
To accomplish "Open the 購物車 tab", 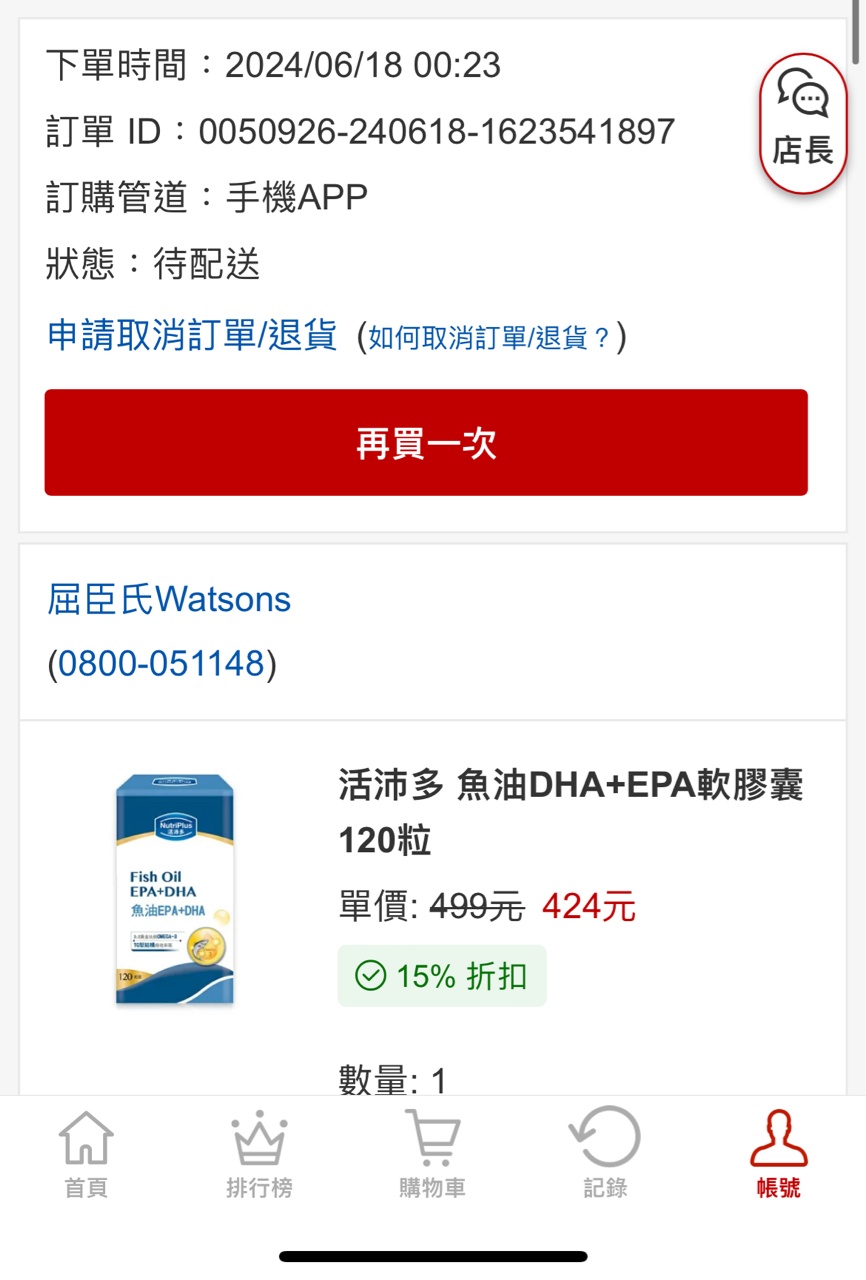I will click(x=432, y=1154).
